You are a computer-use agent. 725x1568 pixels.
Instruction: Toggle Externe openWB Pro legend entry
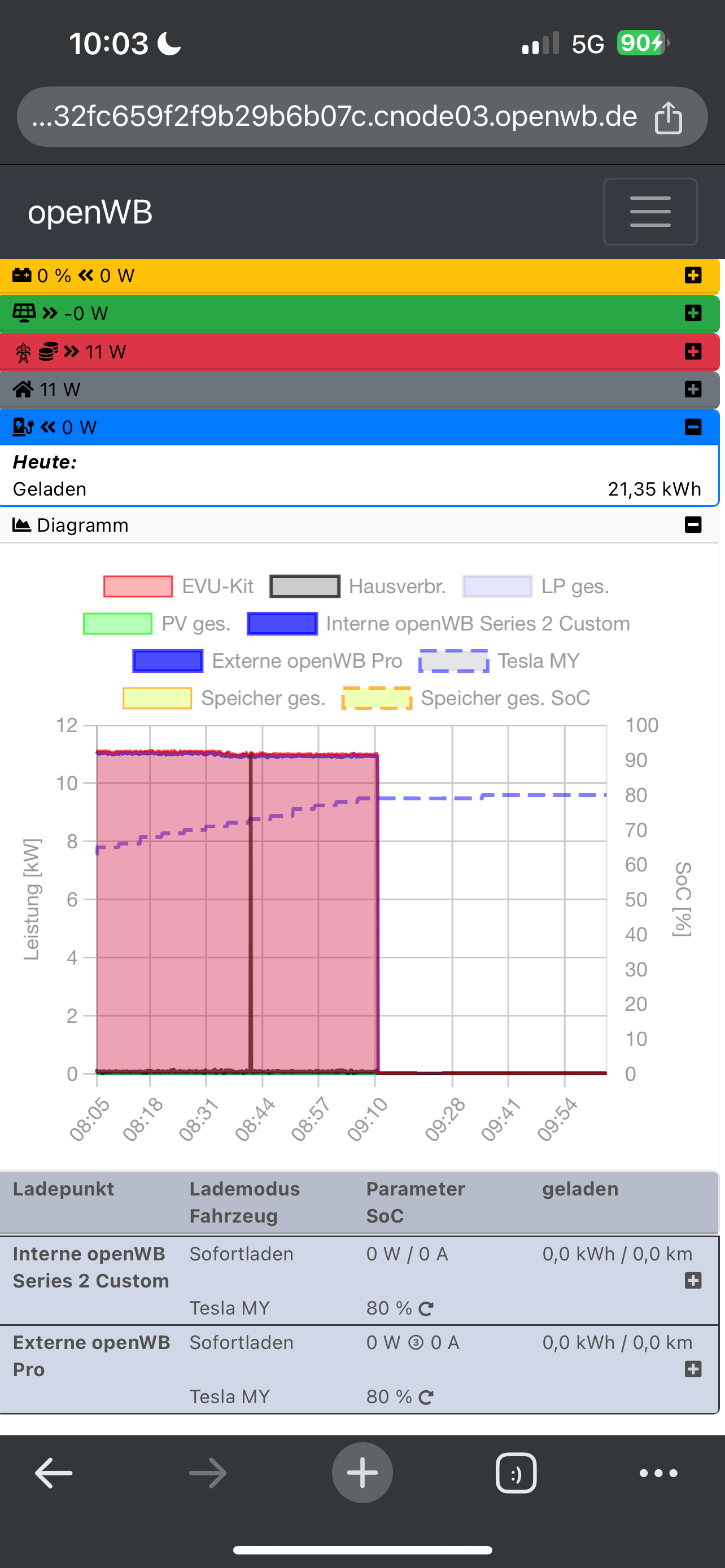coord(268,661)
